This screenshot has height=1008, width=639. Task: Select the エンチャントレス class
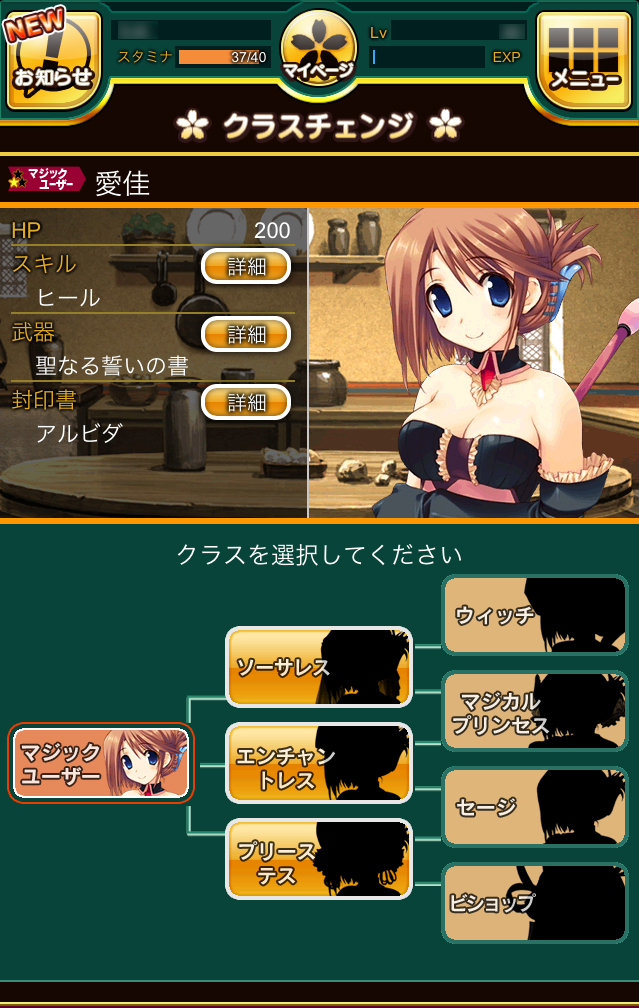tap(319, 764)
